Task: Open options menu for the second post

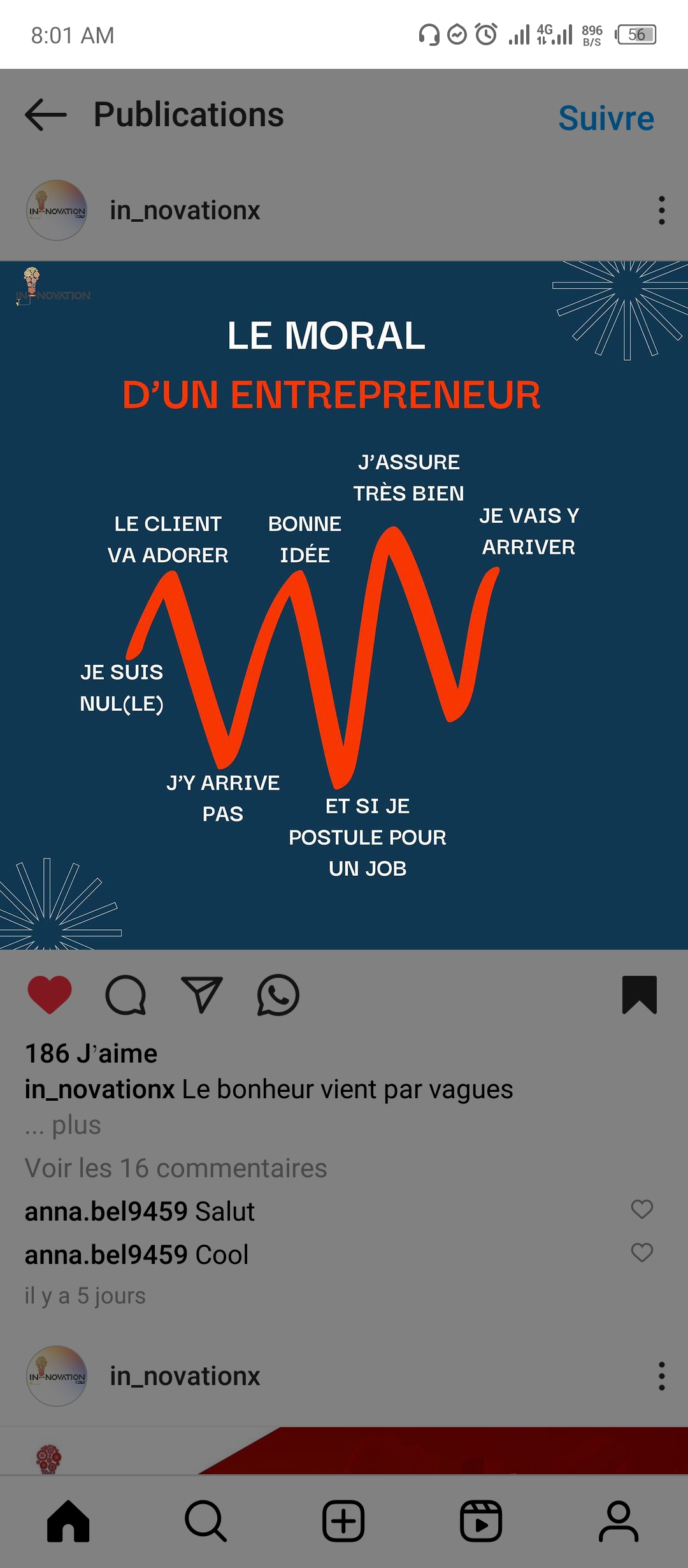Action: coord(662,1376)
